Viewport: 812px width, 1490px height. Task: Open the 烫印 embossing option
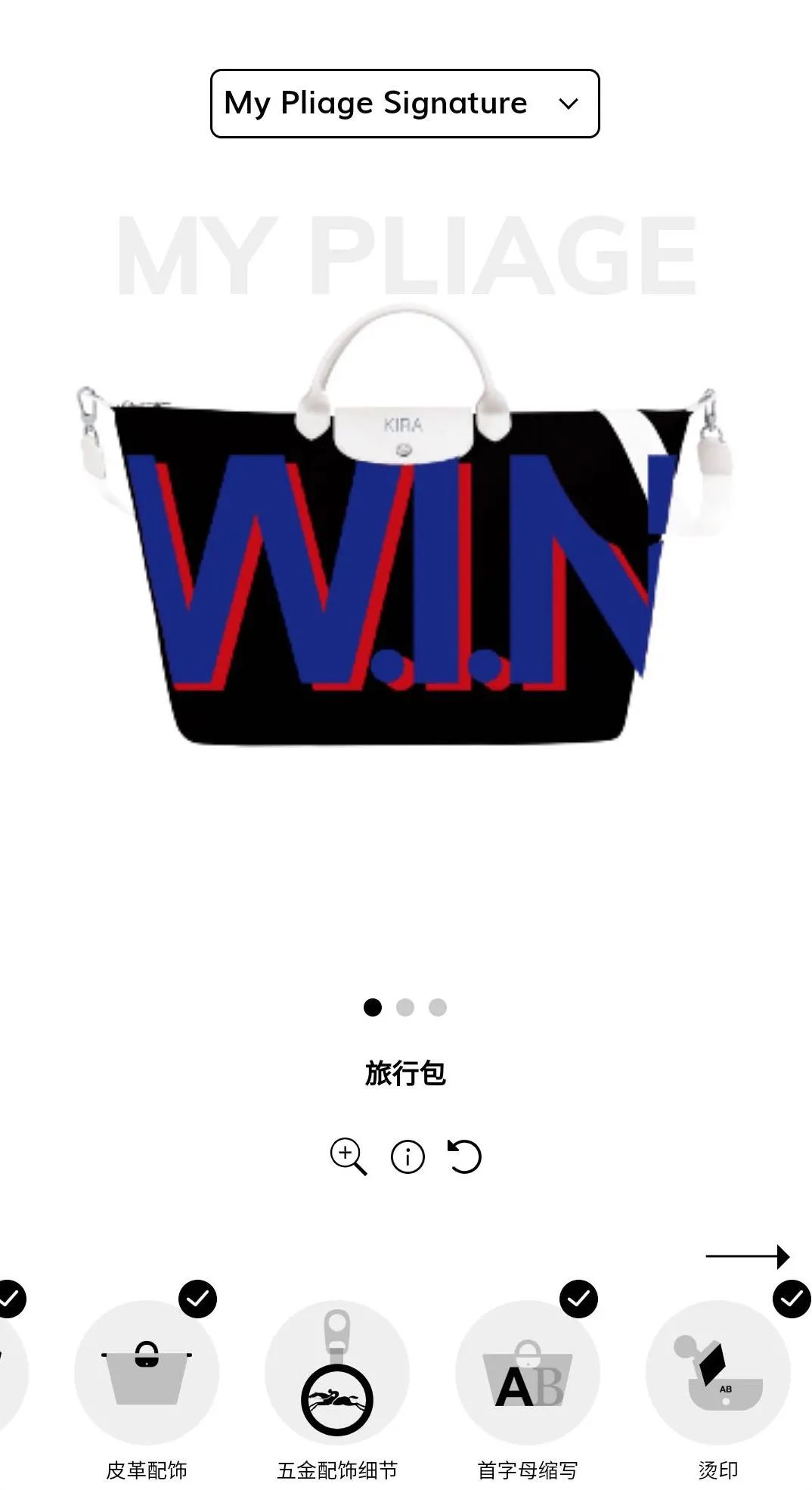[717, 1372]
